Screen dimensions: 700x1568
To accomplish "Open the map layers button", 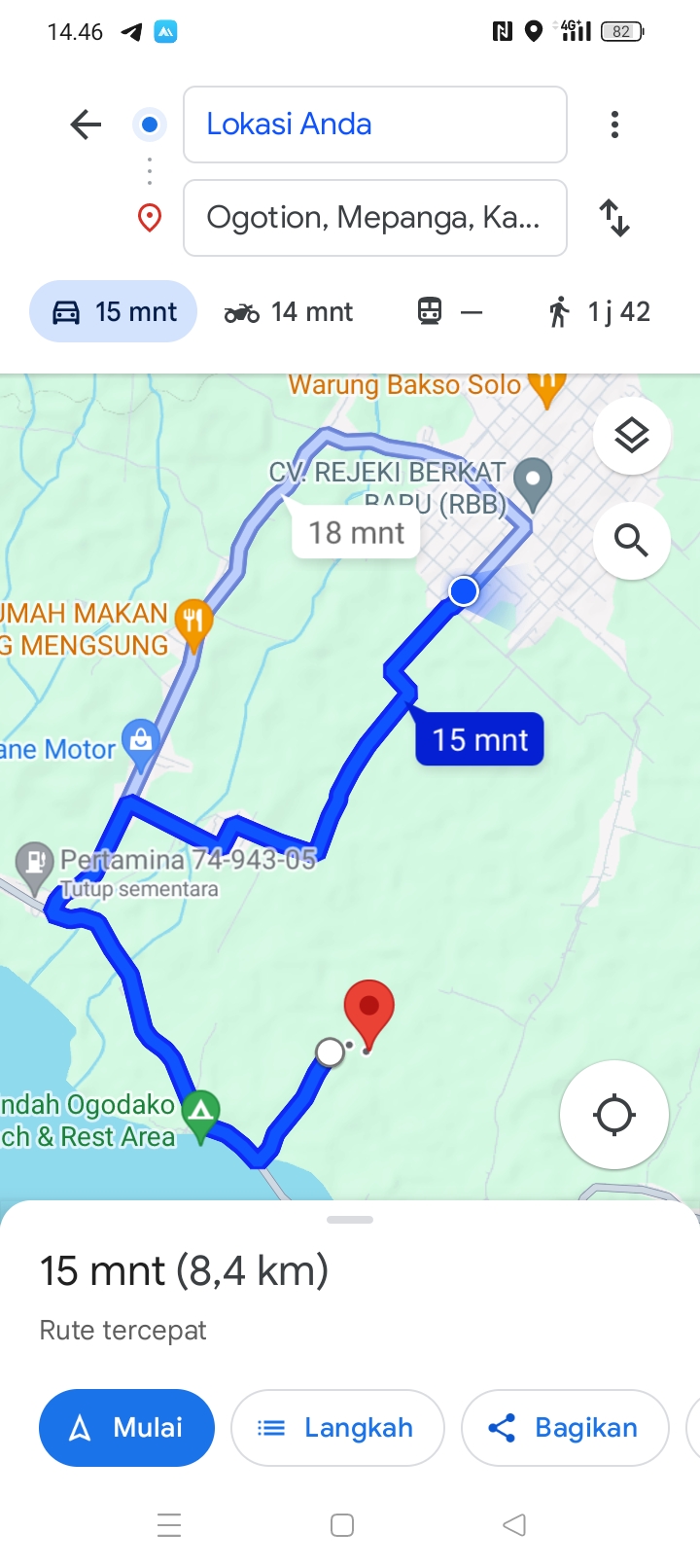I will (x=632, y=436).
